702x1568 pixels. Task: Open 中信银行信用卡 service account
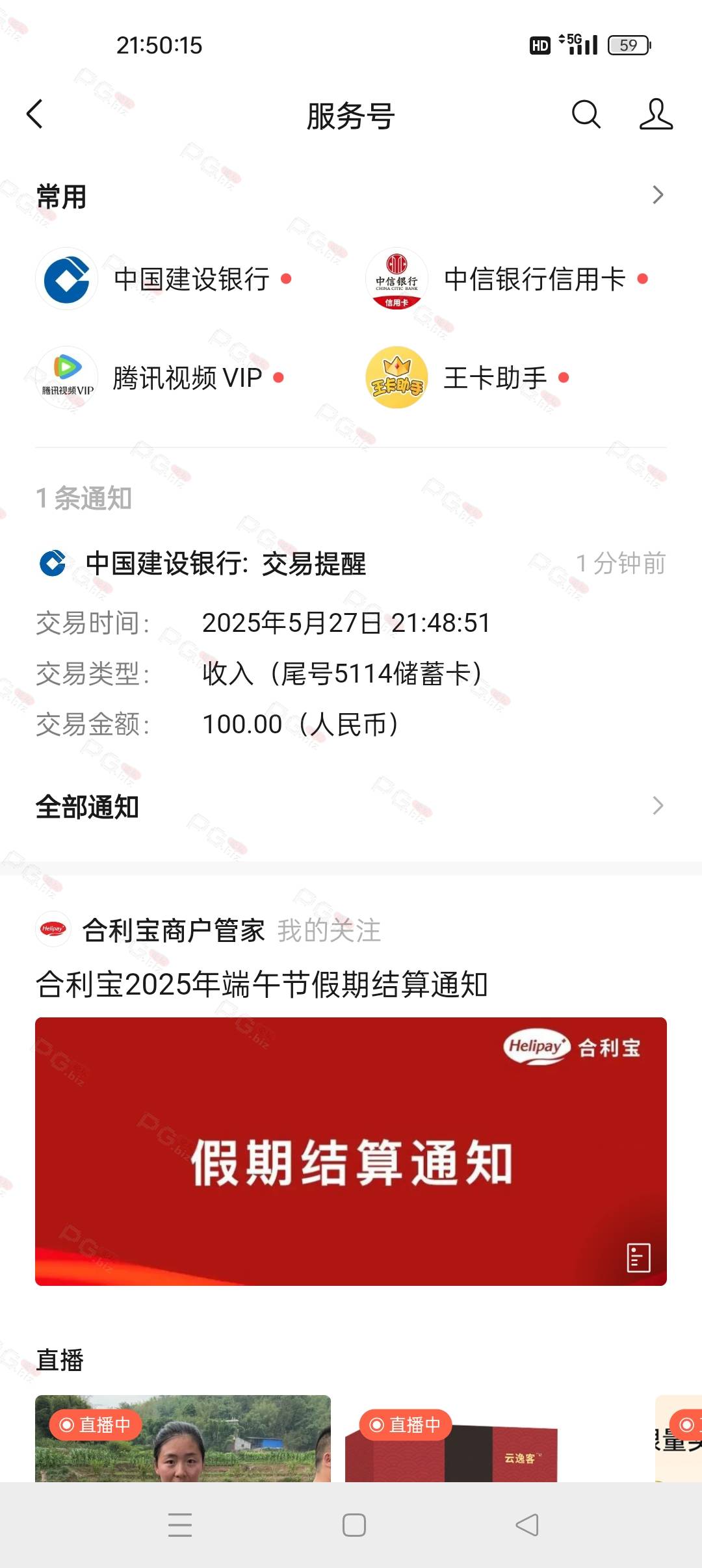click(506, 279)
